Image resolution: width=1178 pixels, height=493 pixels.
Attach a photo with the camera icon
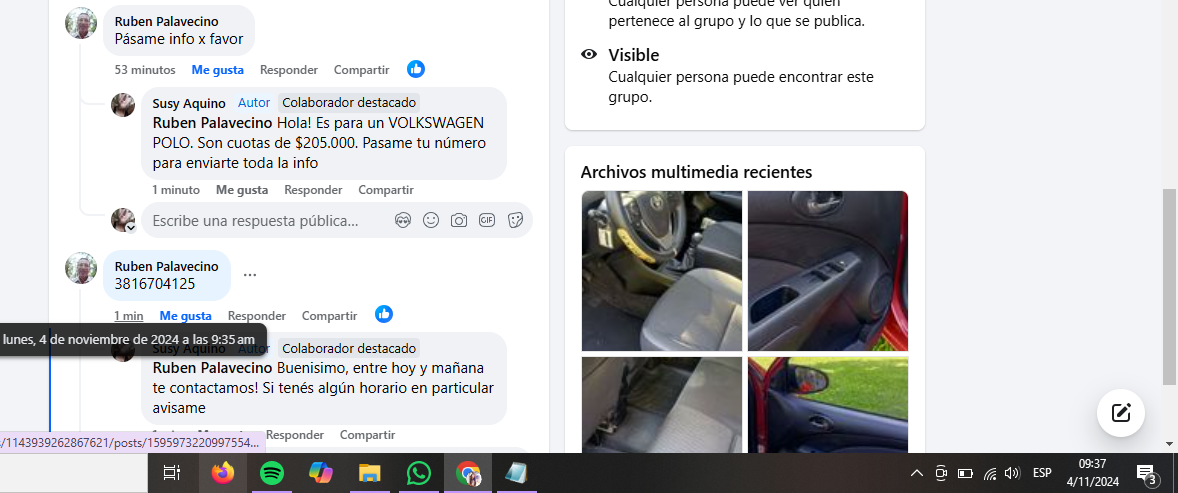click(x=459, y=221)
